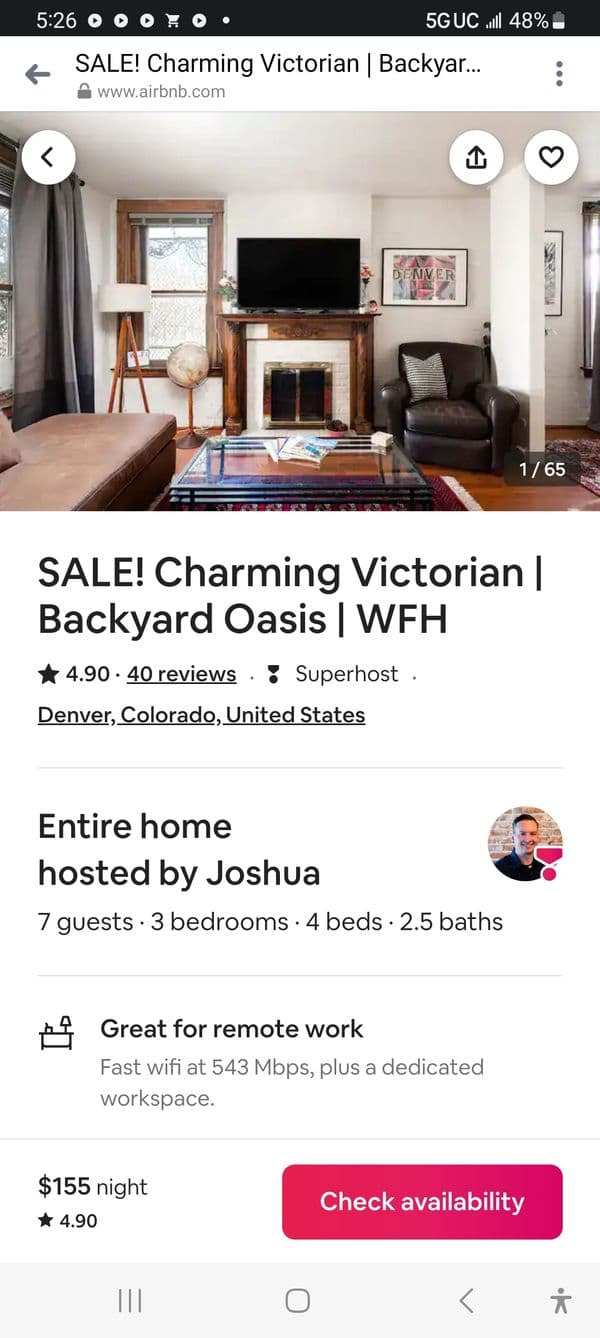Open the browser overflow menu
Screen dimensions: 600x1338
[559, 74]
